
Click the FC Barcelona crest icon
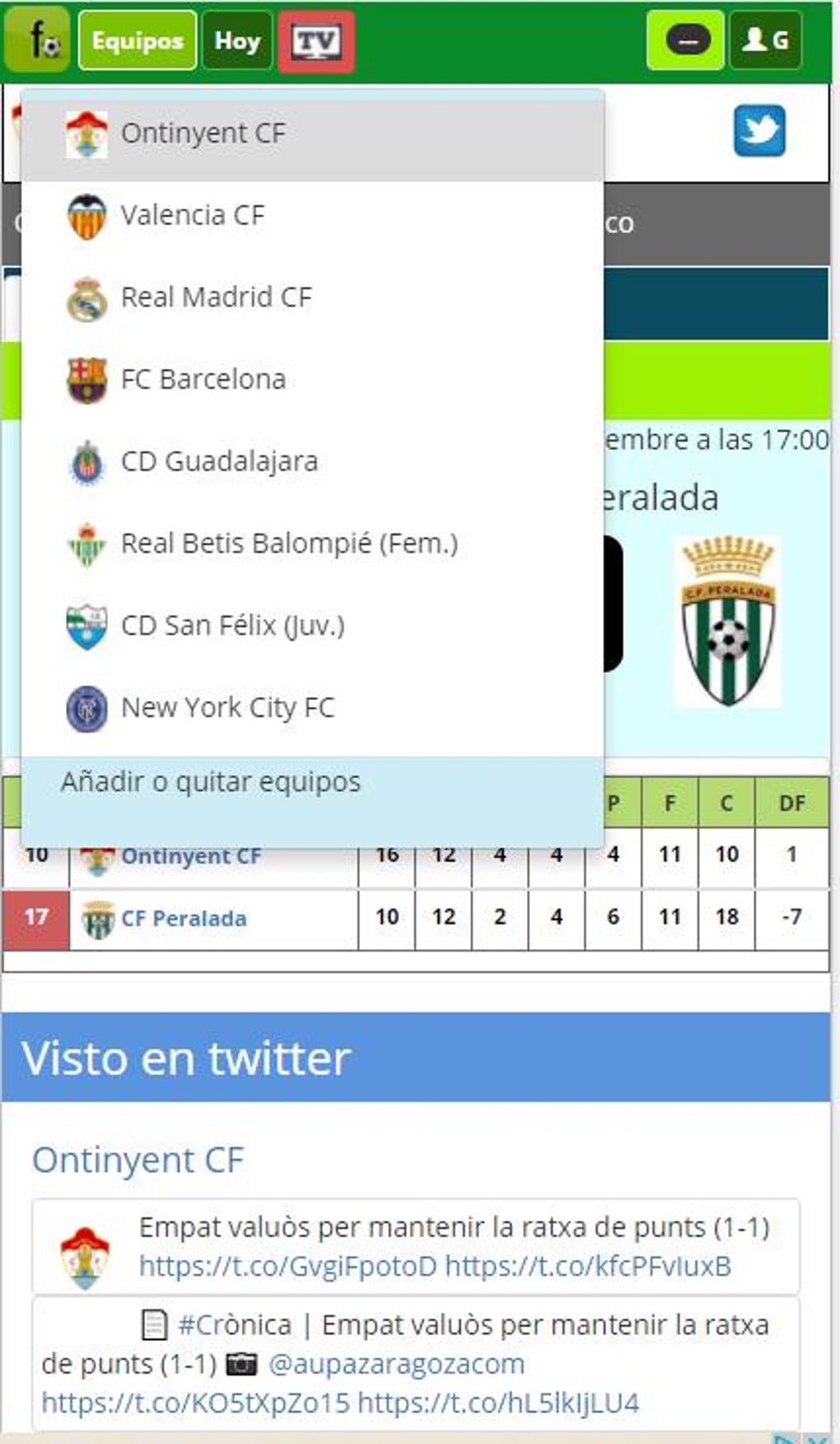pos(87,378)
